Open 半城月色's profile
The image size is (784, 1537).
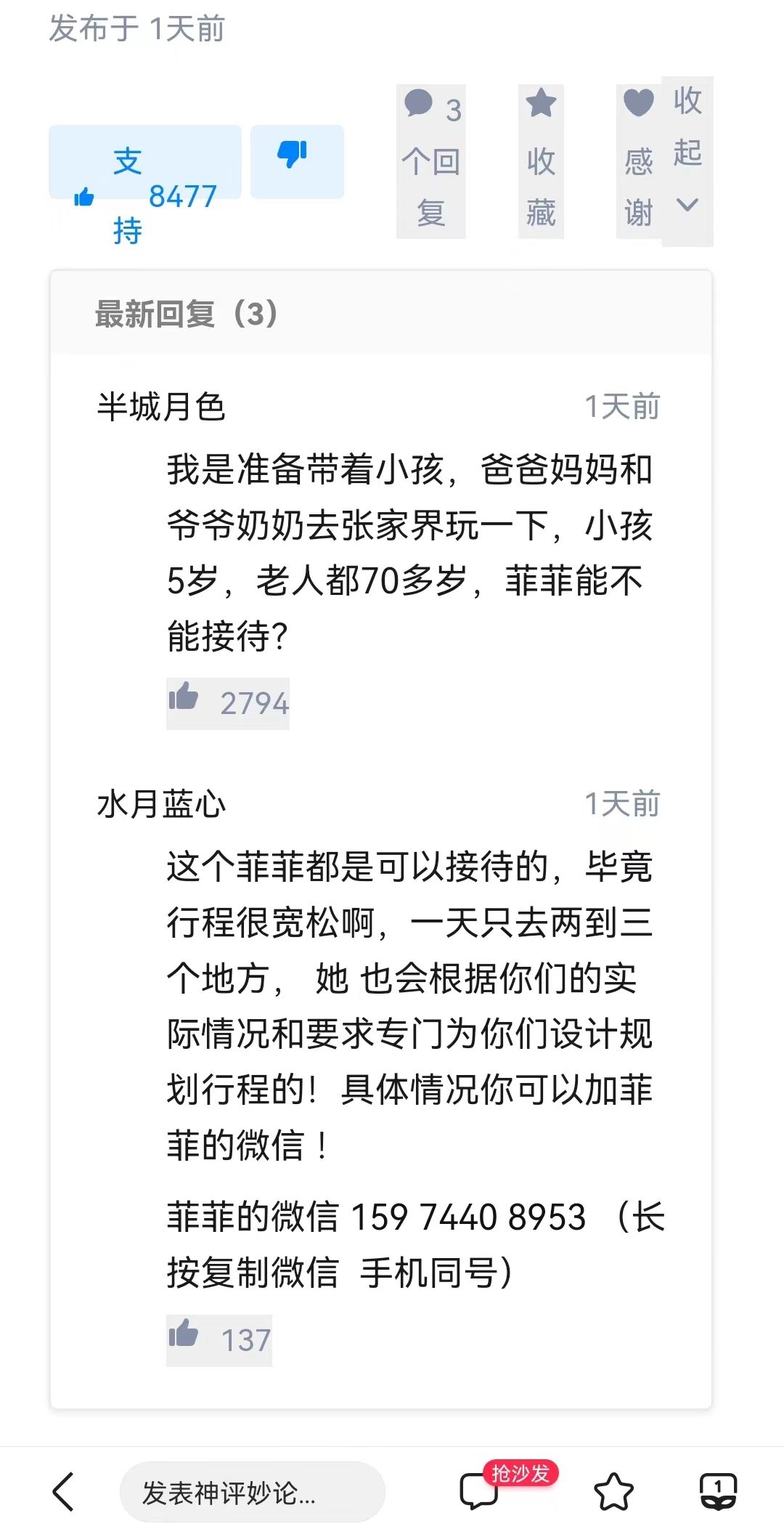(x=161, y=406)
